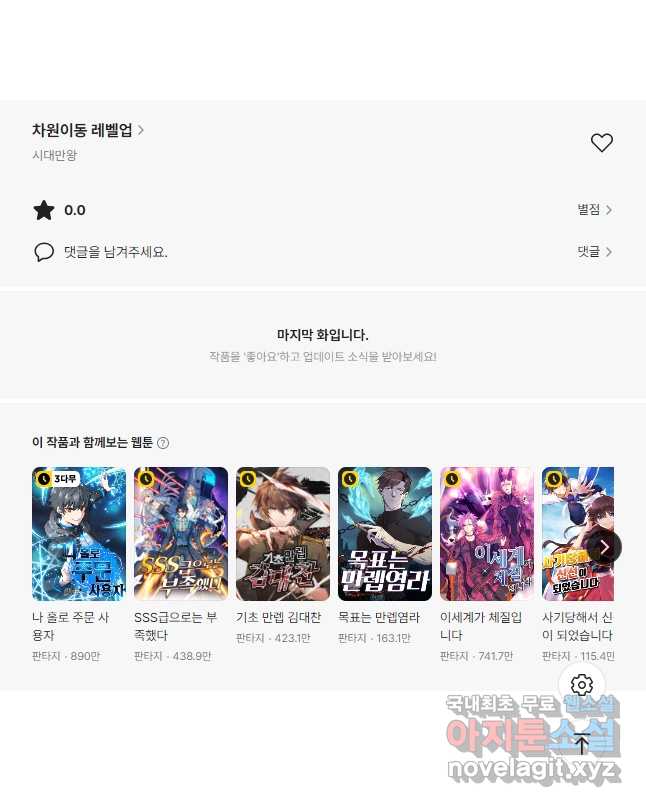Open the 별점 rating page
Image resolution: width=646 pixels, height=807 pixels.
point(594,210)
